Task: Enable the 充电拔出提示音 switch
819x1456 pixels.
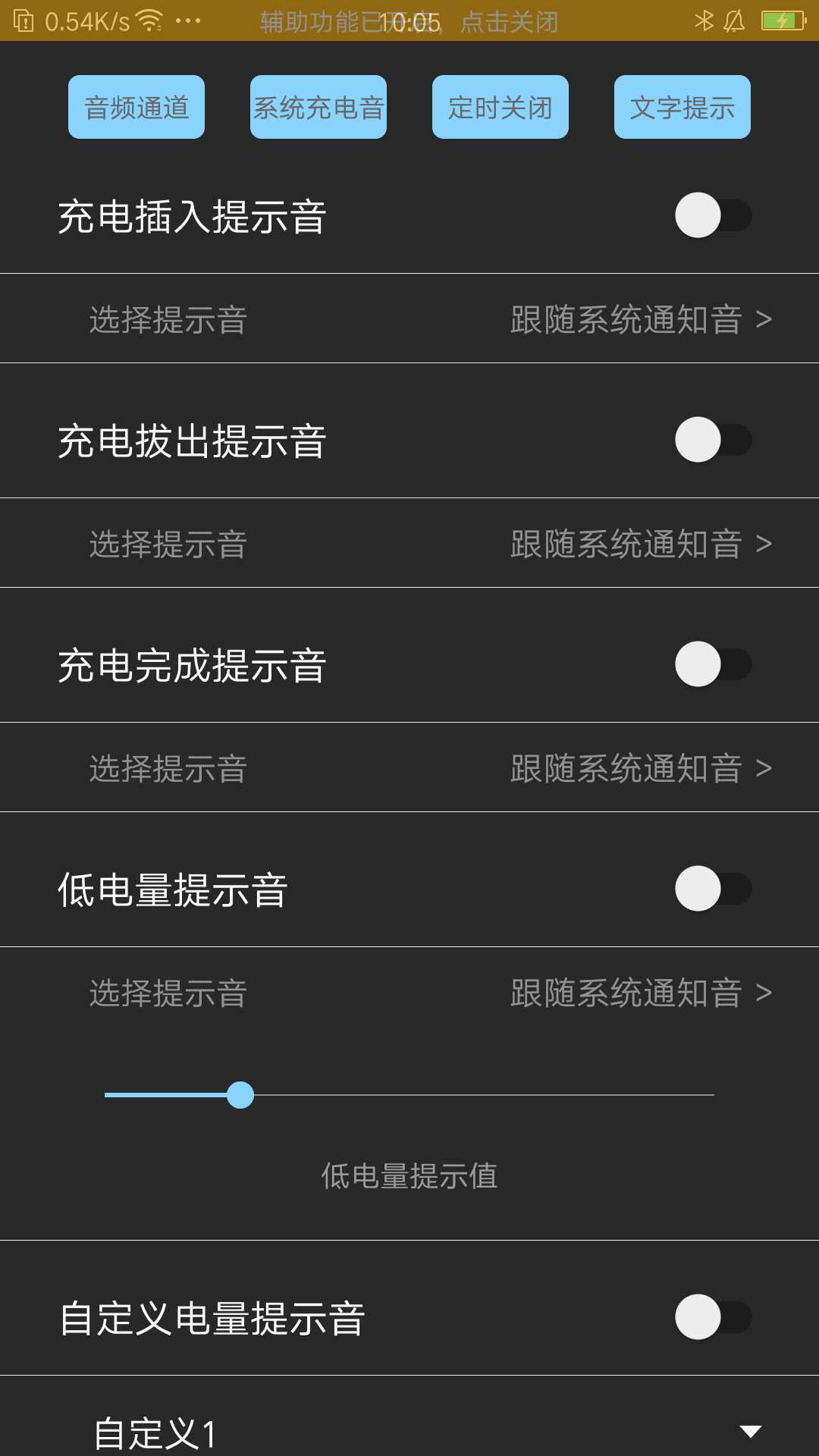Action: coord(711,438)
